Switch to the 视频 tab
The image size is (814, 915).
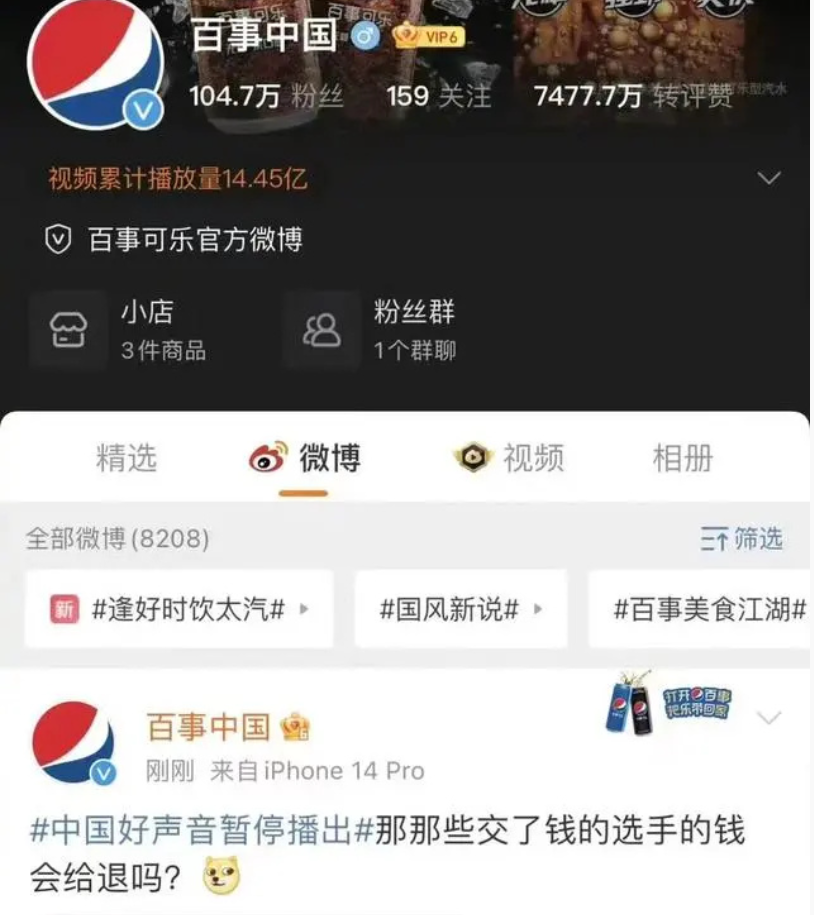[x=509, y=458]
